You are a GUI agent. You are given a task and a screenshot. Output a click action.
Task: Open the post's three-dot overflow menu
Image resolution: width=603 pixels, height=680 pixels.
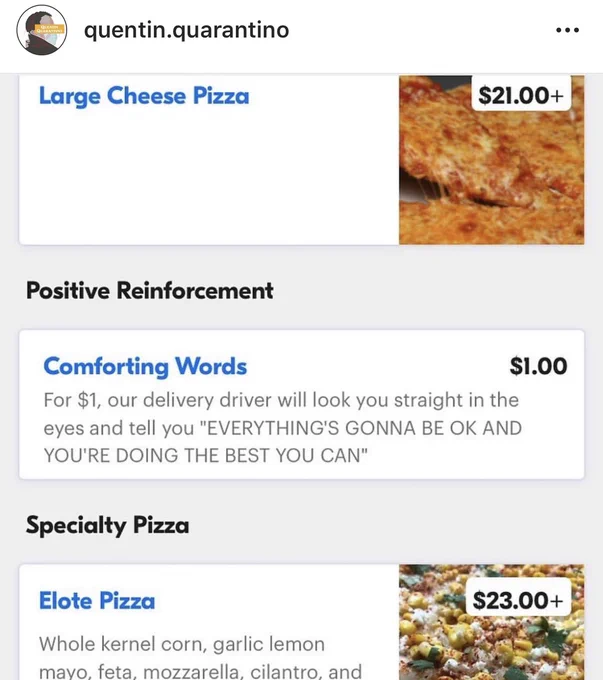coord(567,30)
